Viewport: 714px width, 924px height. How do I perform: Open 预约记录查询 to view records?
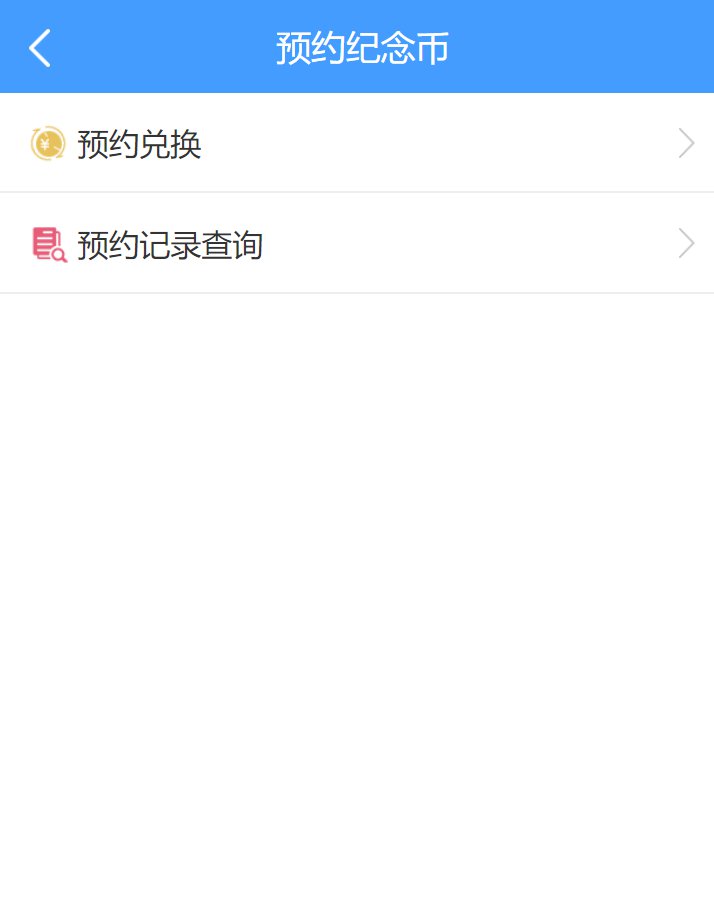[357, 244]
